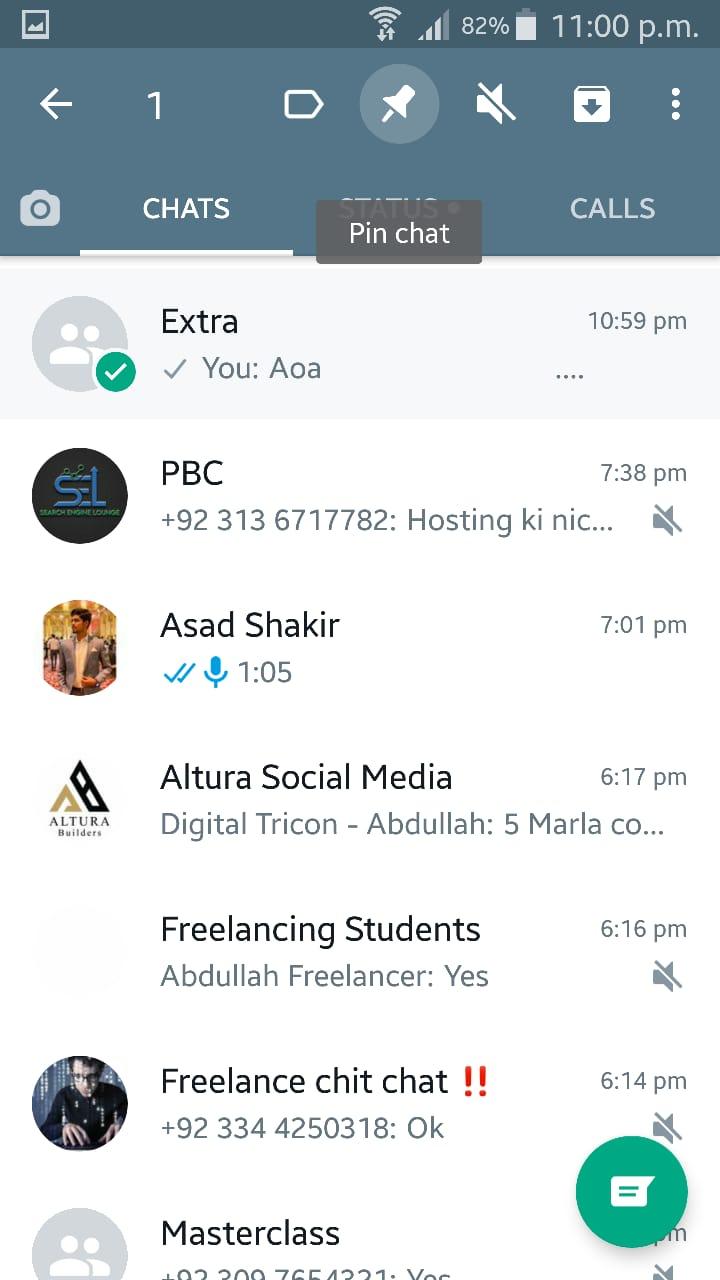Select the Freelance chit chat group
This screenshot has width=720, height=1280.
click(x=360, y=1104)
